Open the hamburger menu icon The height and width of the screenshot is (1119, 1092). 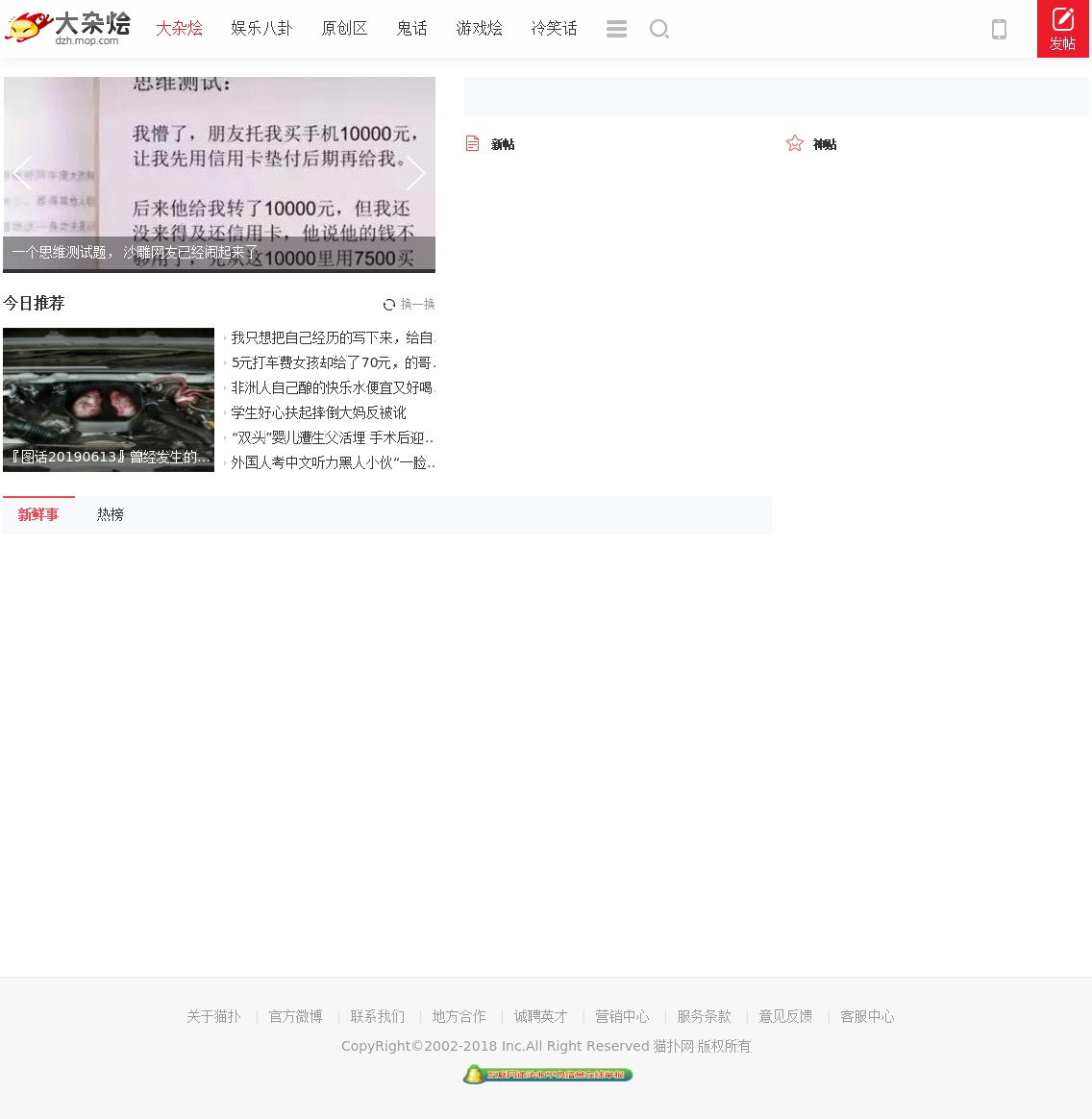click(616, 29)
